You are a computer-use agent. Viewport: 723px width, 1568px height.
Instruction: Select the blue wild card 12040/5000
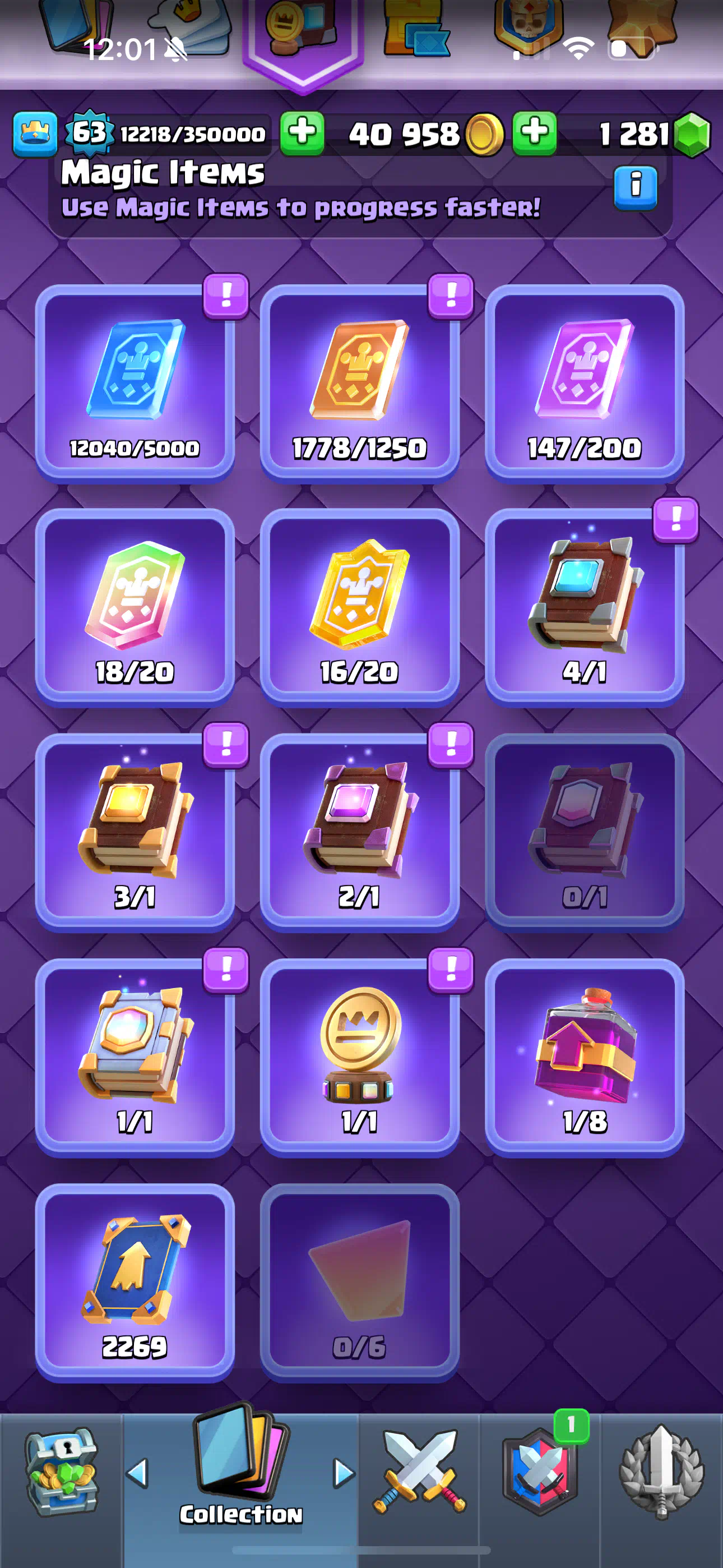(135, 384)
